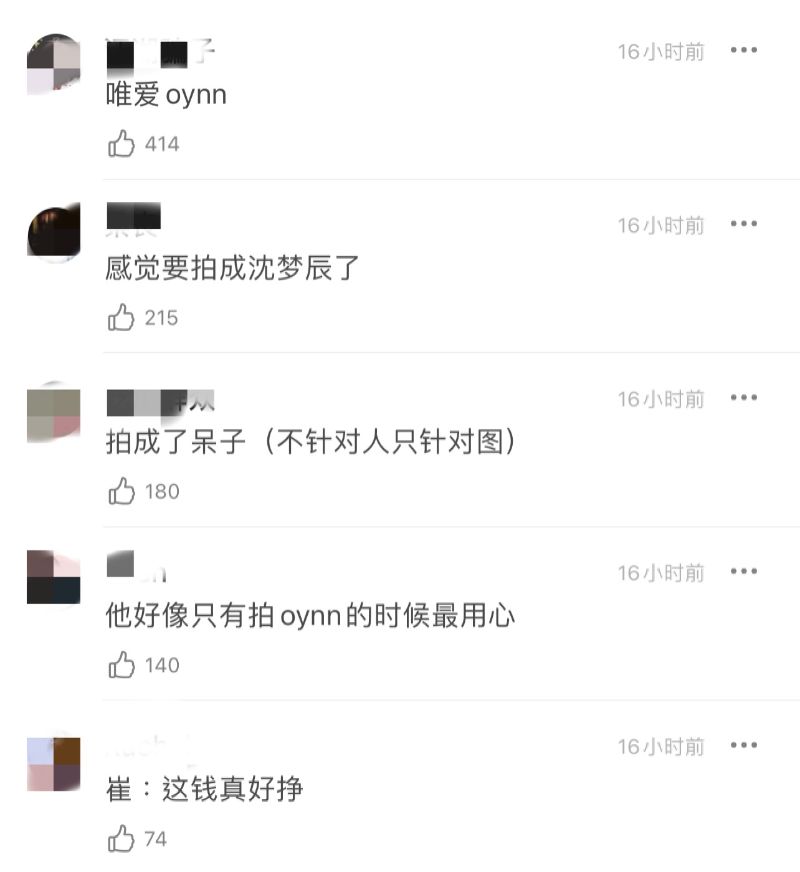Viewport: 800px width, 872px height.
Task: Open the profile picture beside "感觉要拍成沈梦辰了"
Action: 53,234
